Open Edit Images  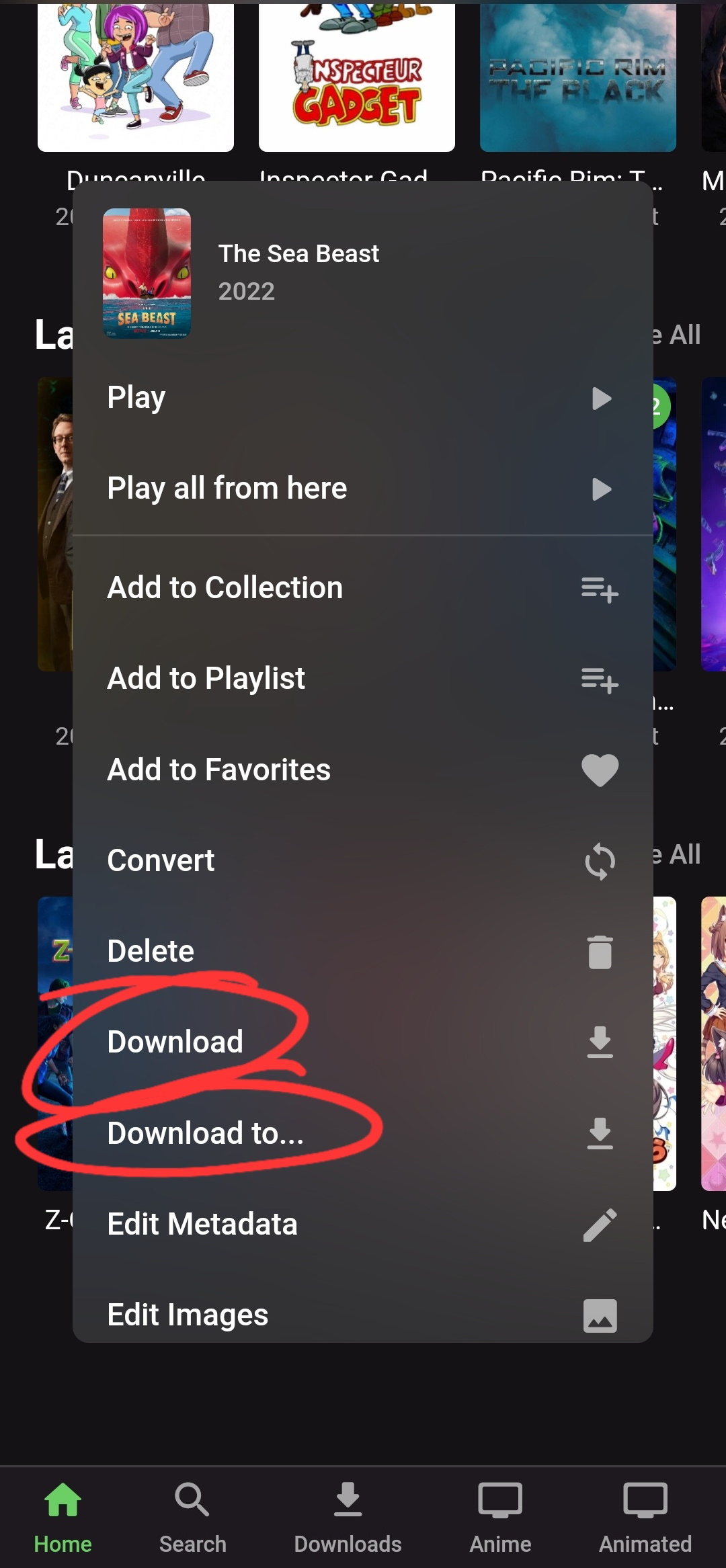362,1315
